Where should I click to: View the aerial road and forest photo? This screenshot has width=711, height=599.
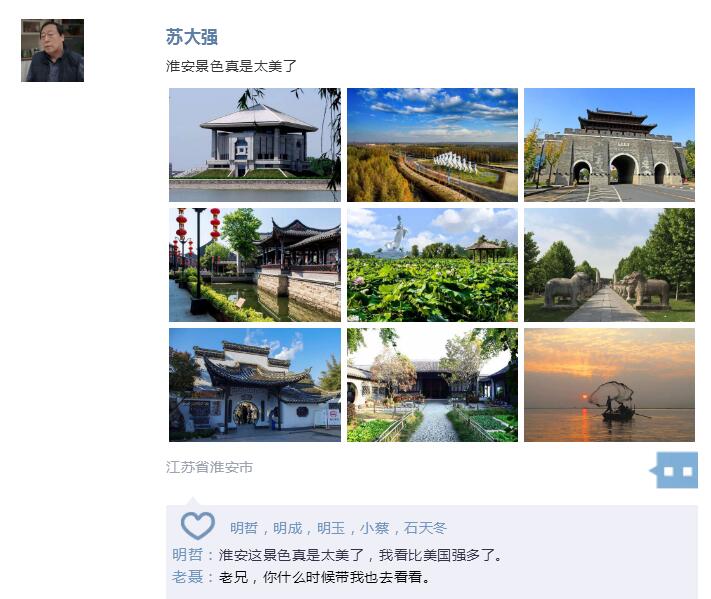(x=432, y=145)
